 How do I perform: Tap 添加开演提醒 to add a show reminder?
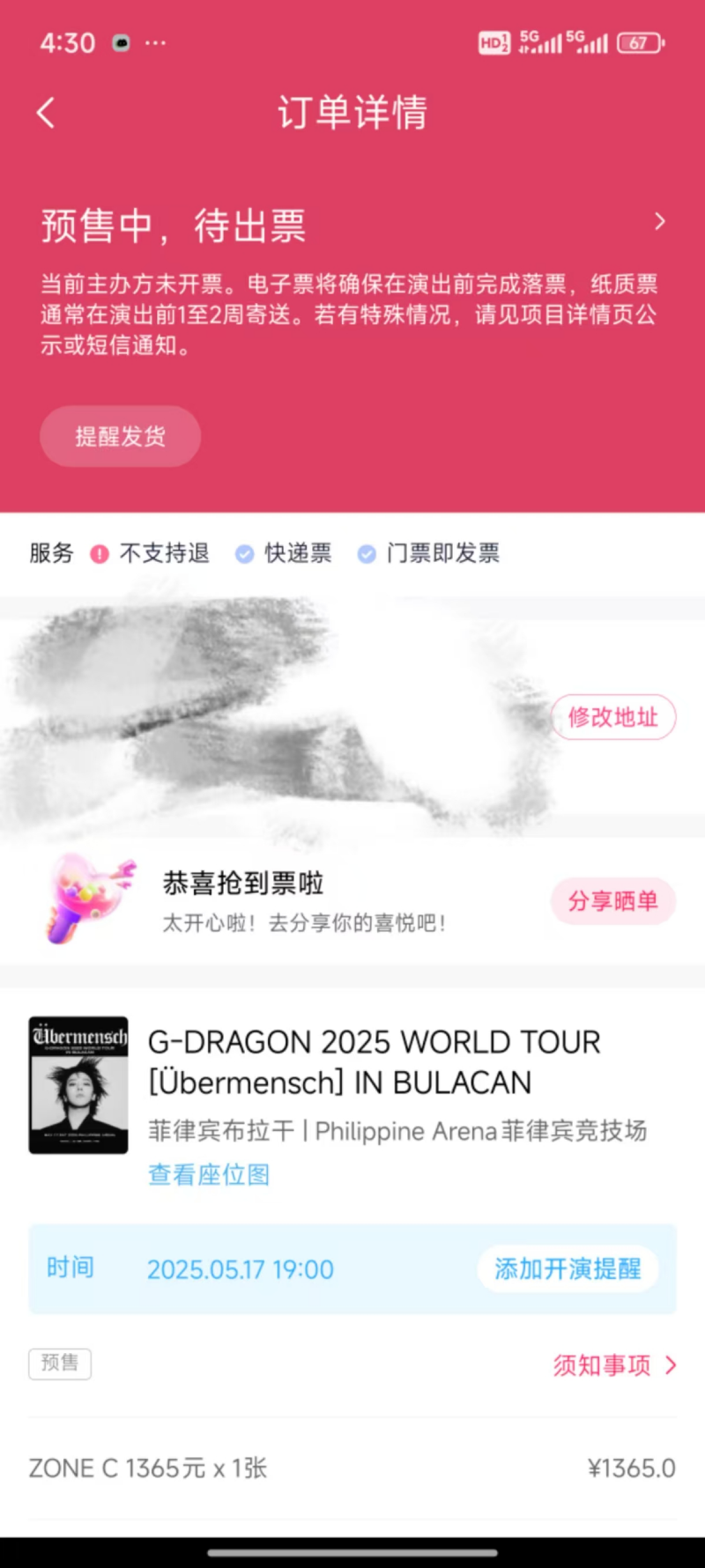(x=568, y=1268)
